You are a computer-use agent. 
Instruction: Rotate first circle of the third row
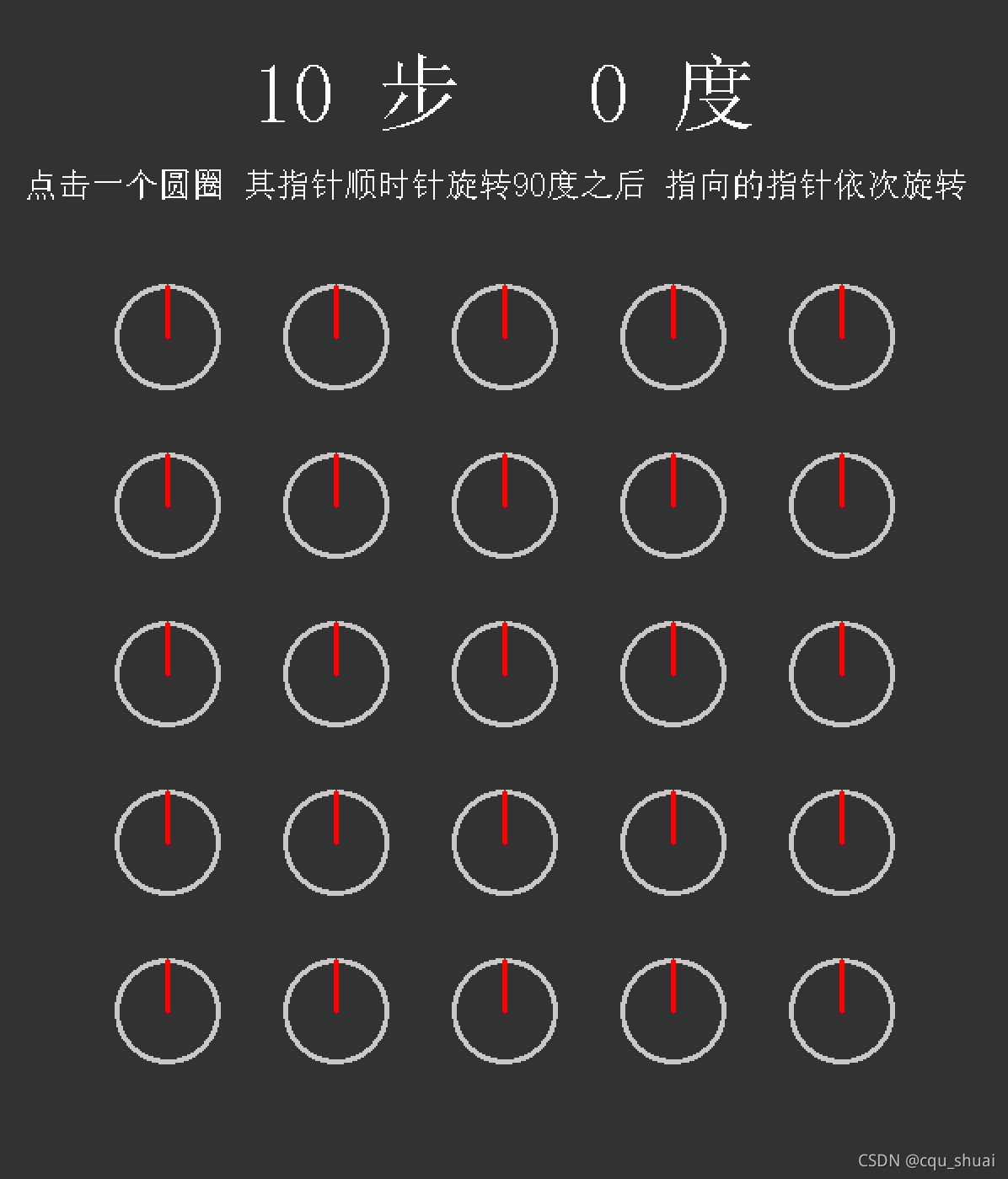(x=168, y=674)
